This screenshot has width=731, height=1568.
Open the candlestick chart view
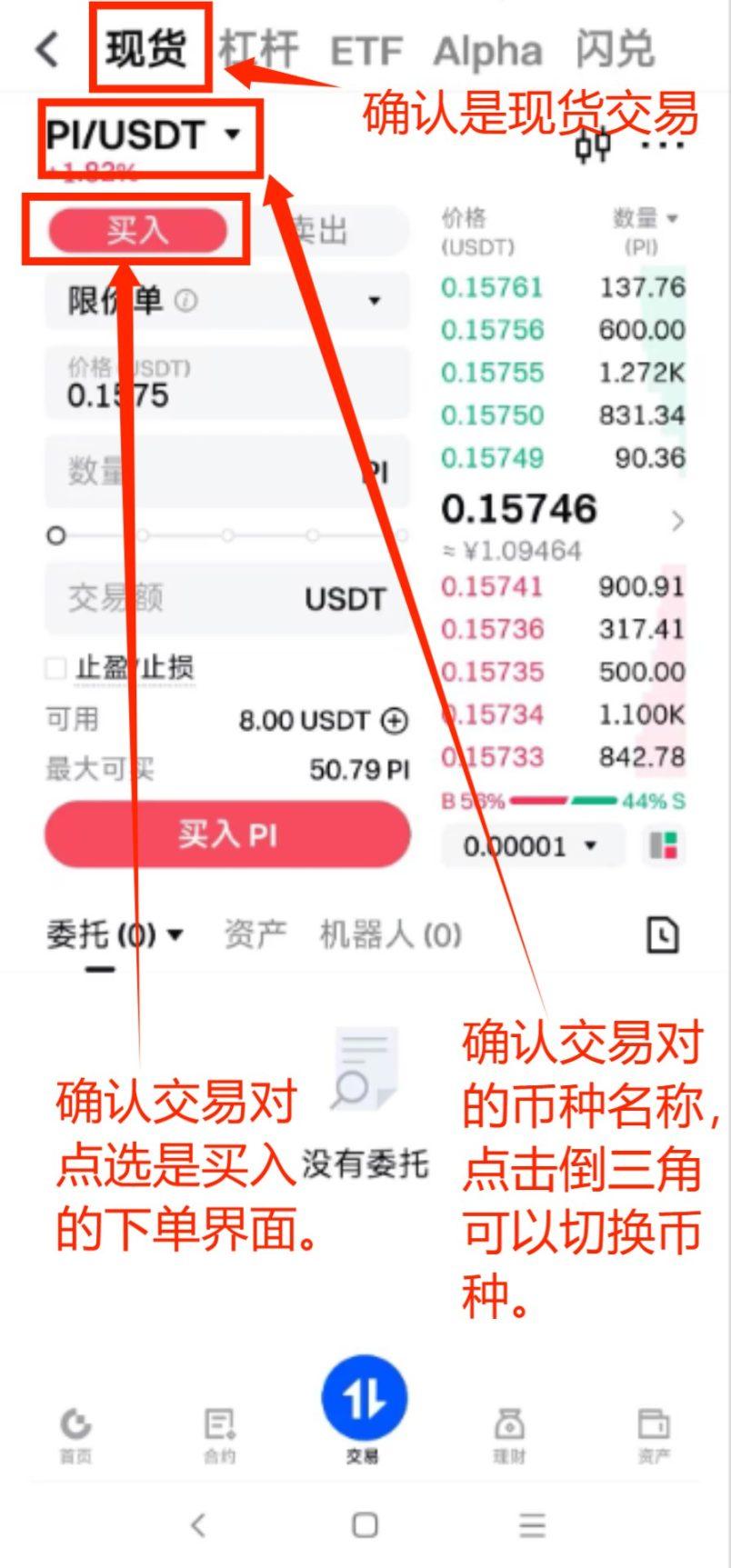pos(594,146)
